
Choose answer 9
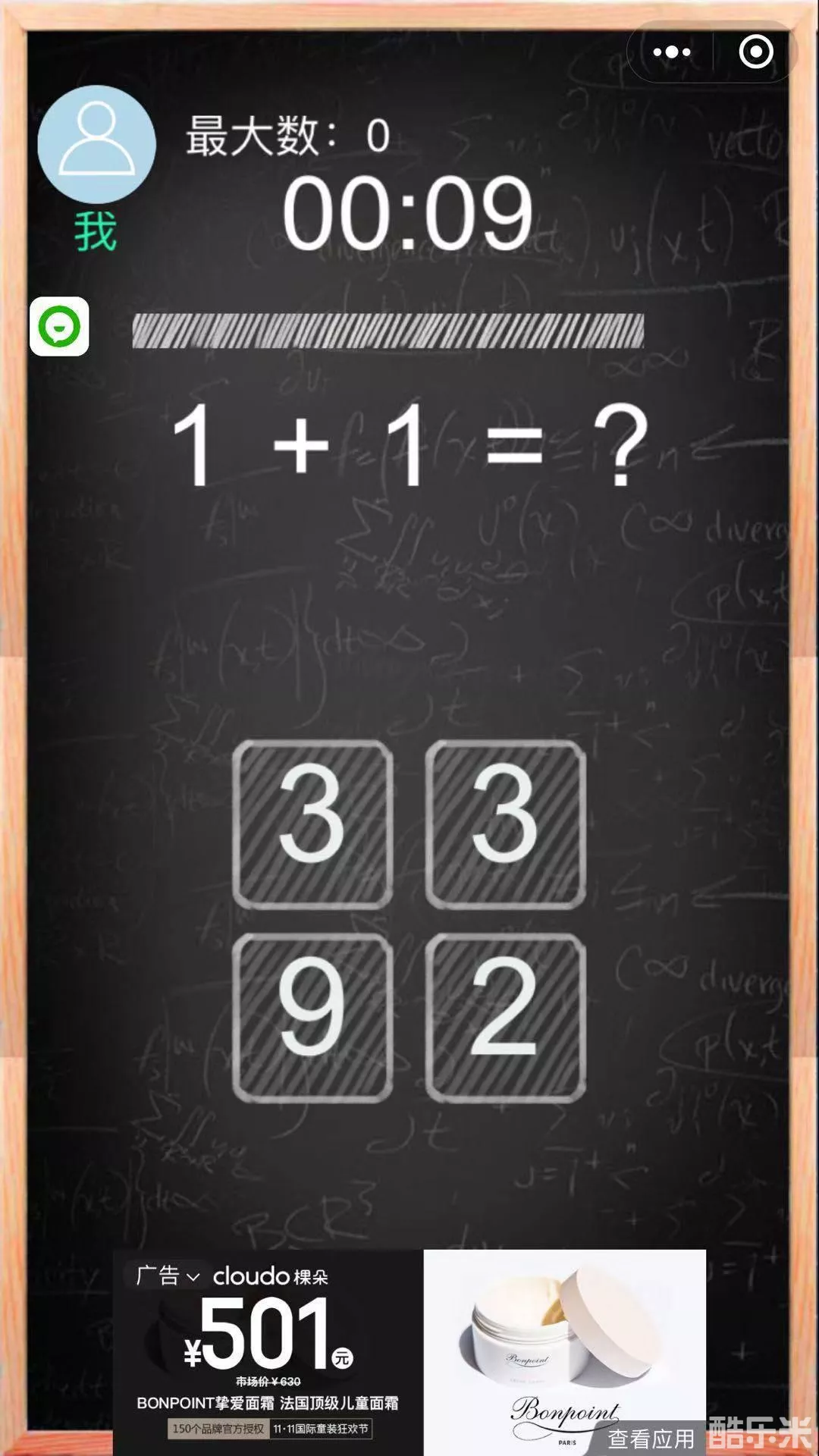[312, 1018]
